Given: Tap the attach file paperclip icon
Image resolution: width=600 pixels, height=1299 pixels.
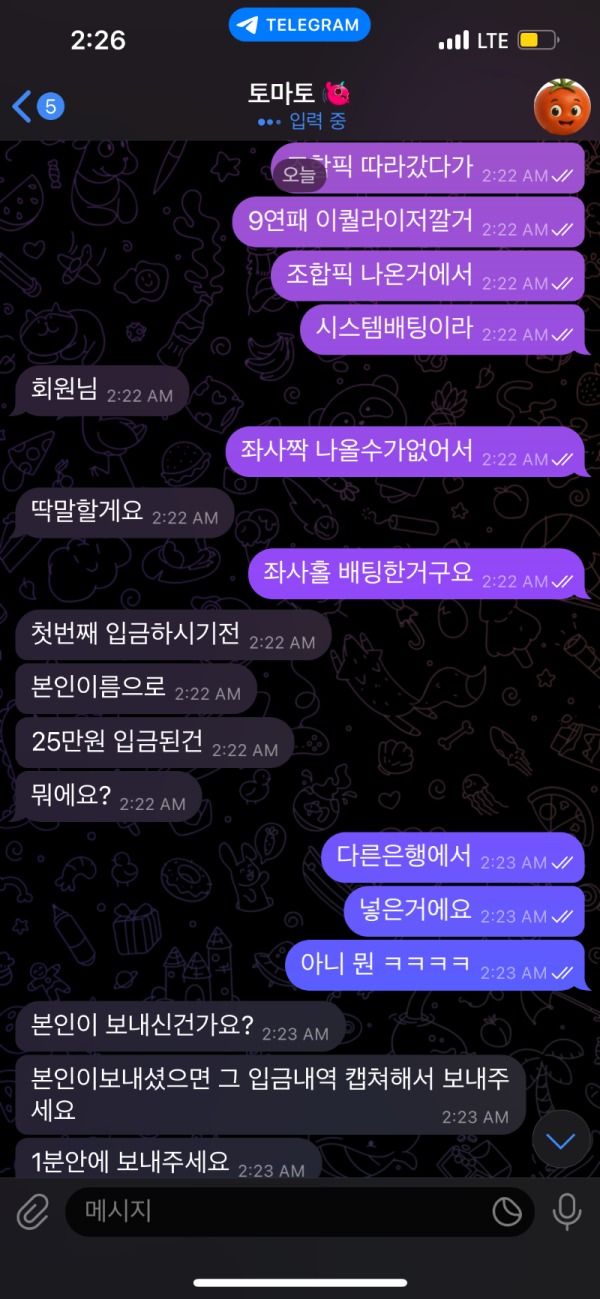Looking at the screenshot, I should tap(33, 1213).
